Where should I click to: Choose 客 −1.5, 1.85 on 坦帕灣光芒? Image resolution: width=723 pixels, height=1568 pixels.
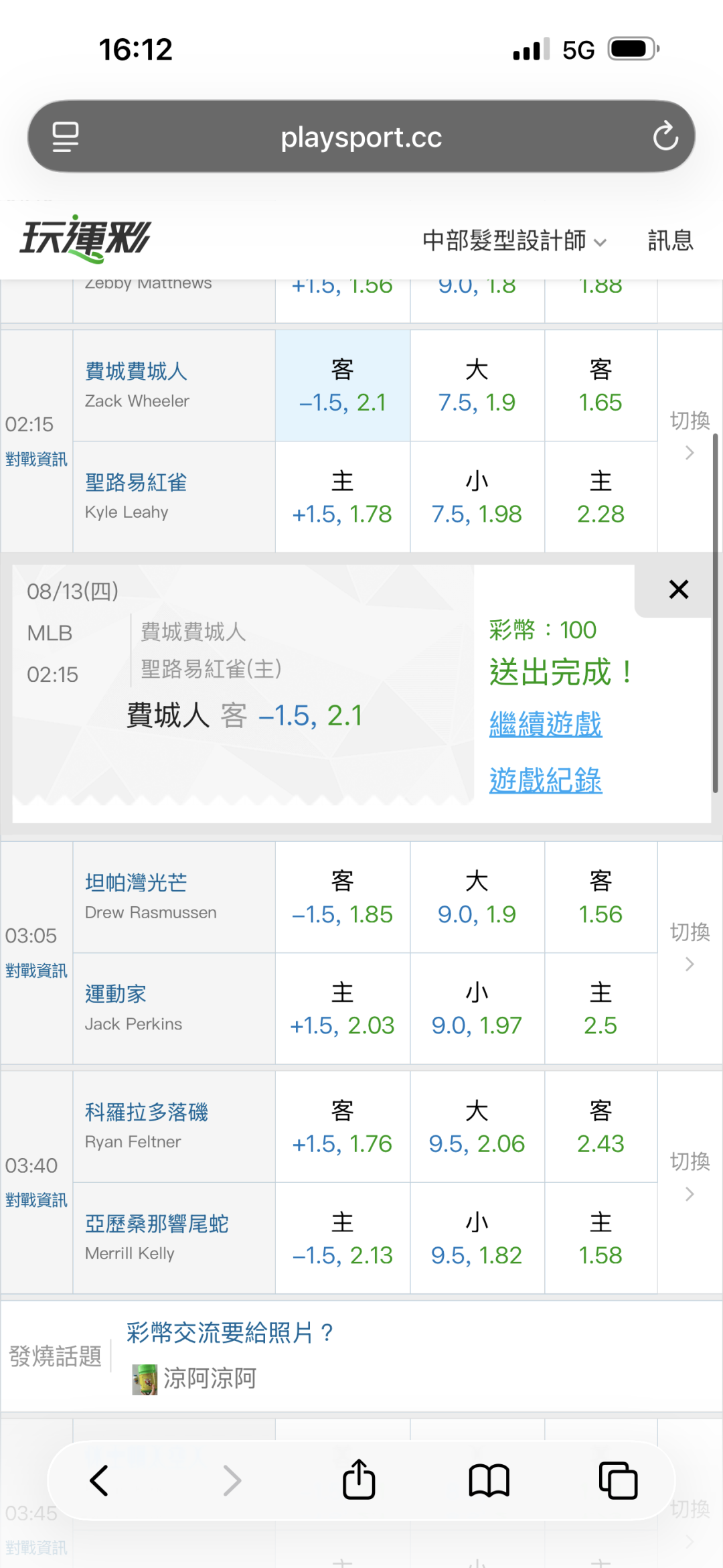coord(342,898)
